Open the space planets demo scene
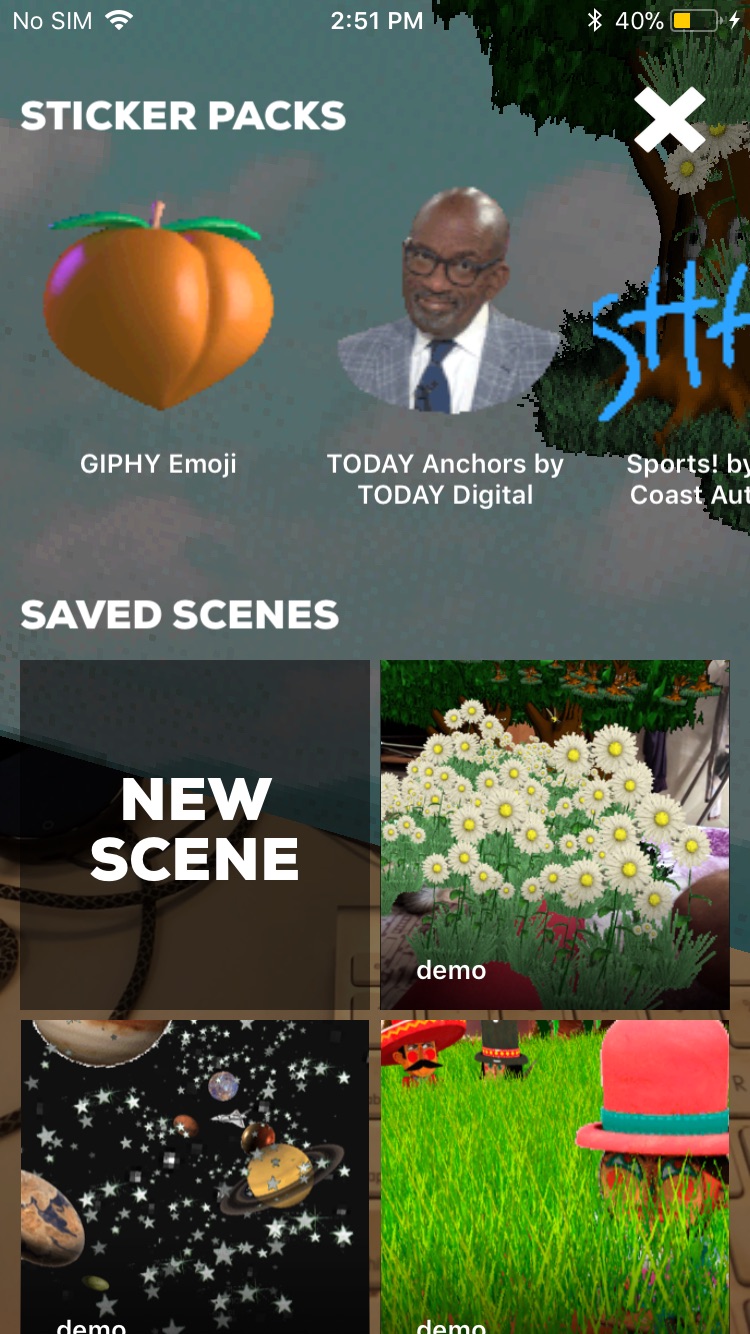 195,1177
